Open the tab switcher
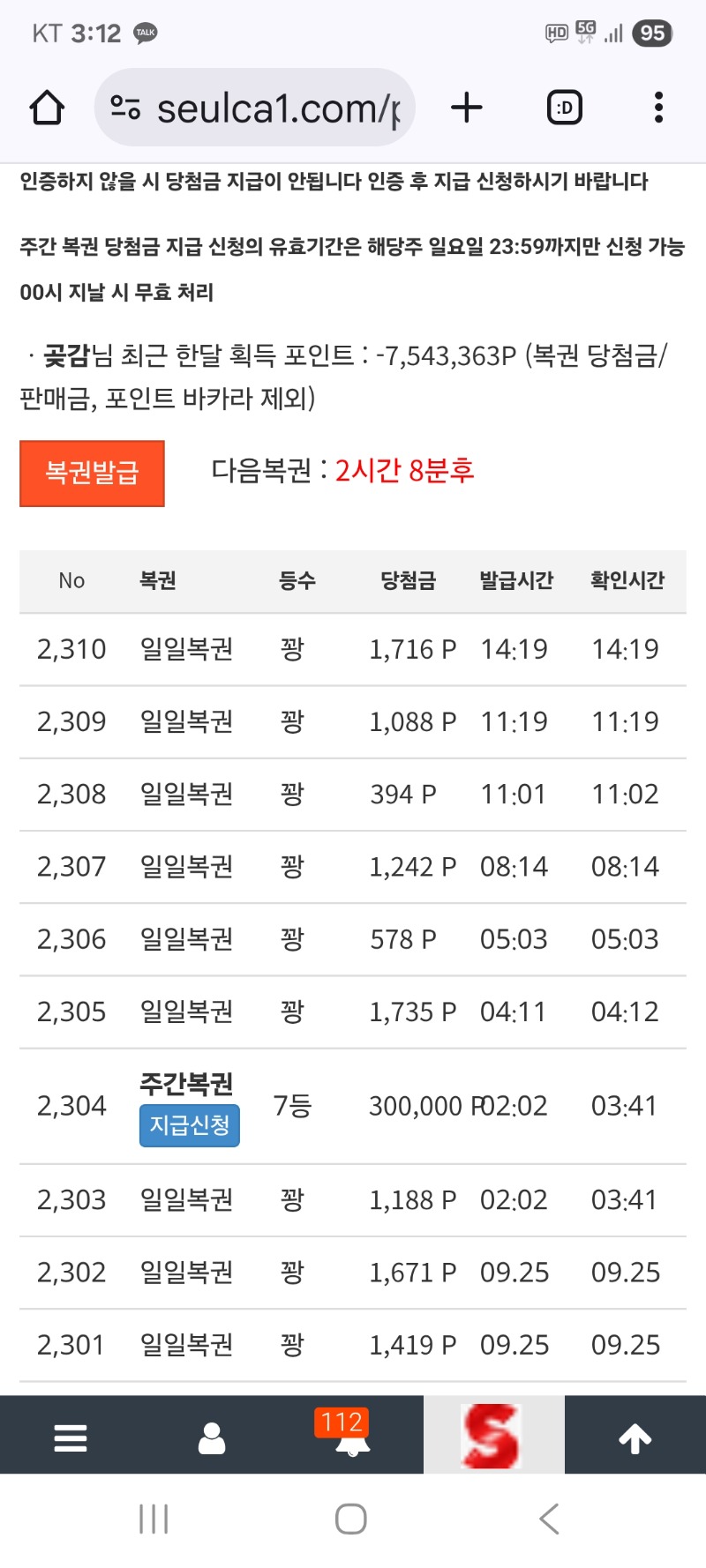Viewport: 706px width, 1568px height. [565, 108]
